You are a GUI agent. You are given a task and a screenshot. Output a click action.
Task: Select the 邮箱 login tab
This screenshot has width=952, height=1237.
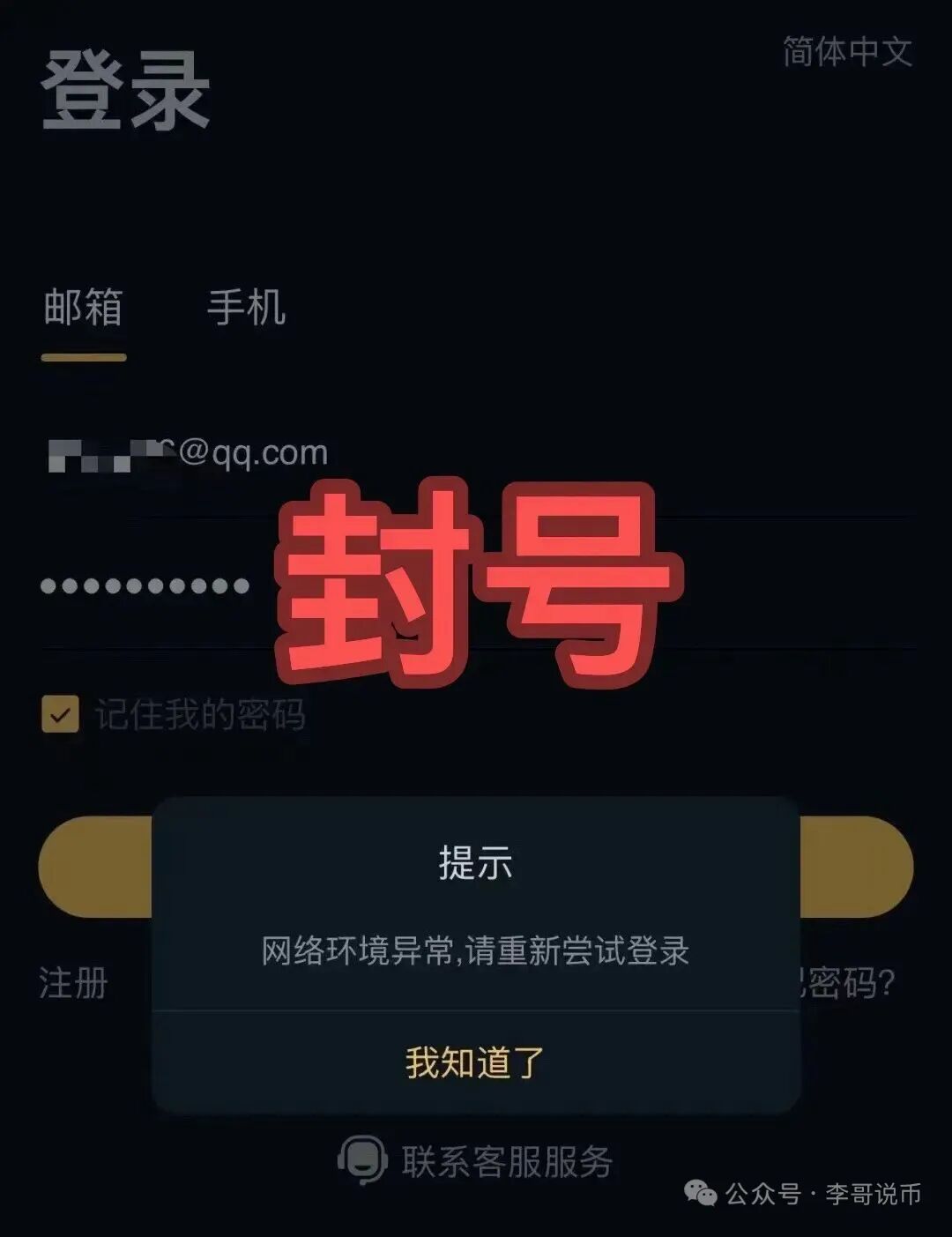coord(83,308)
